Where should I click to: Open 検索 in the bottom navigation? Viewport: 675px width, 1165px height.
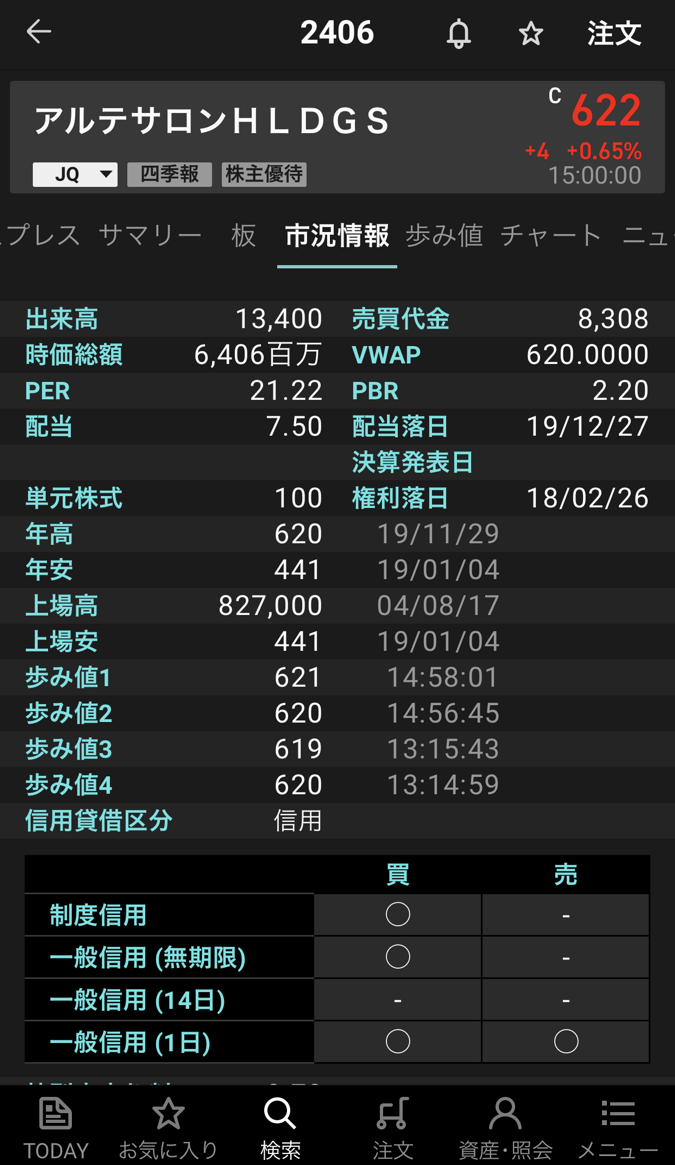tap(280, 1127)
